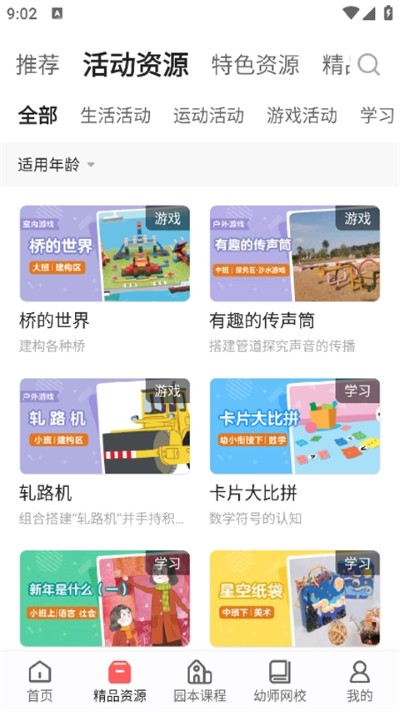
Task: Switch to the 园本课程 bottom tab
Action: pyautogui.click(x=200, y=682)
